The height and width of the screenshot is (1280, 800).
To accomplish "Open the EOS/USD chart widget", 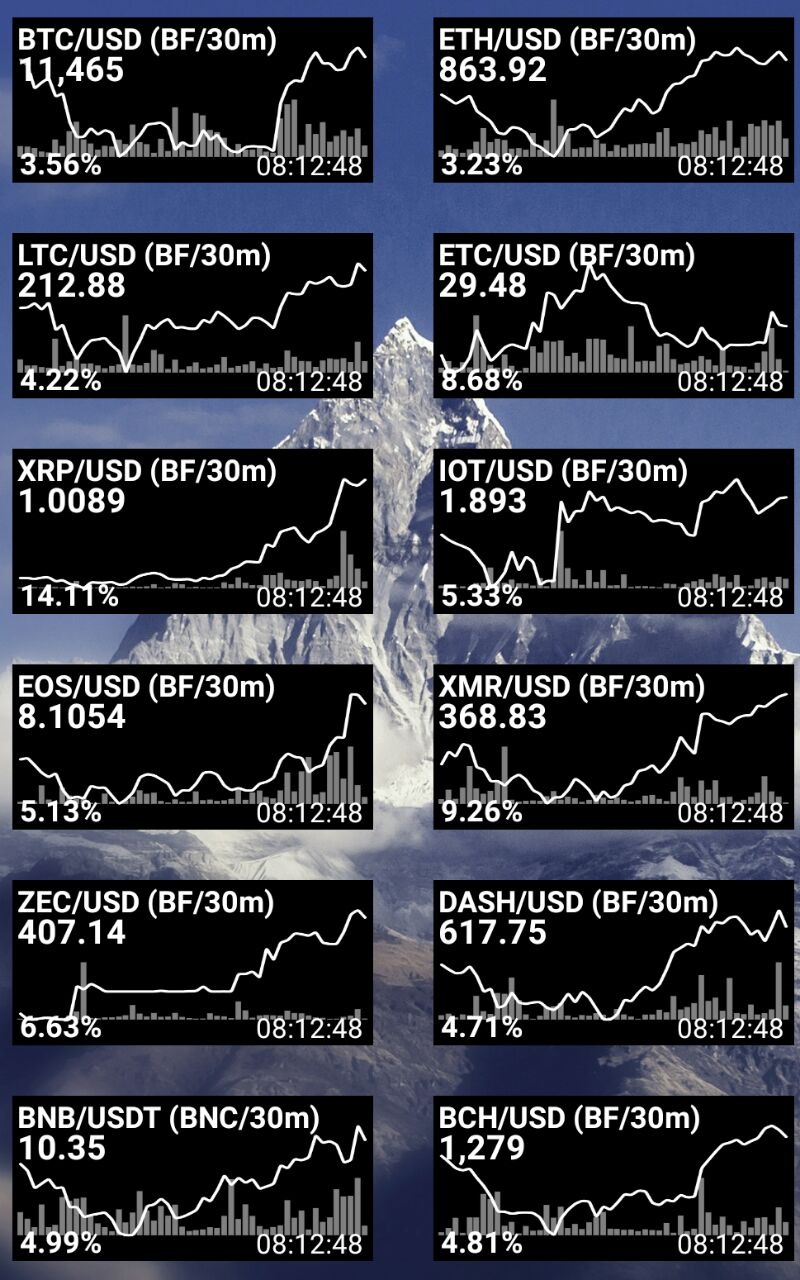I will (192, 747).
